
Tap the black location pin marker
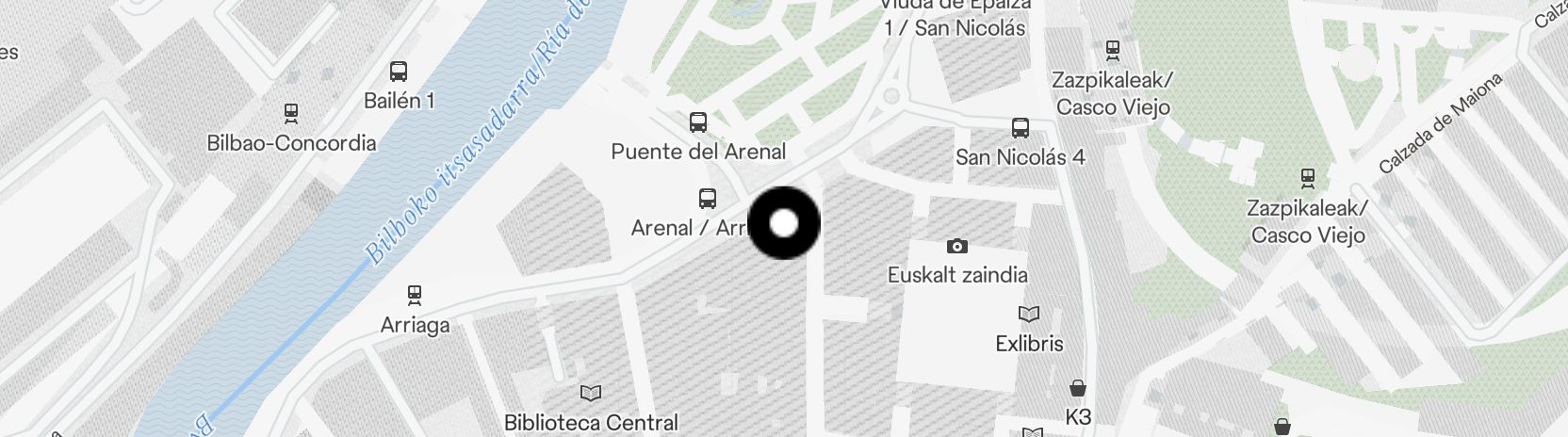click(x=784, y=223)
